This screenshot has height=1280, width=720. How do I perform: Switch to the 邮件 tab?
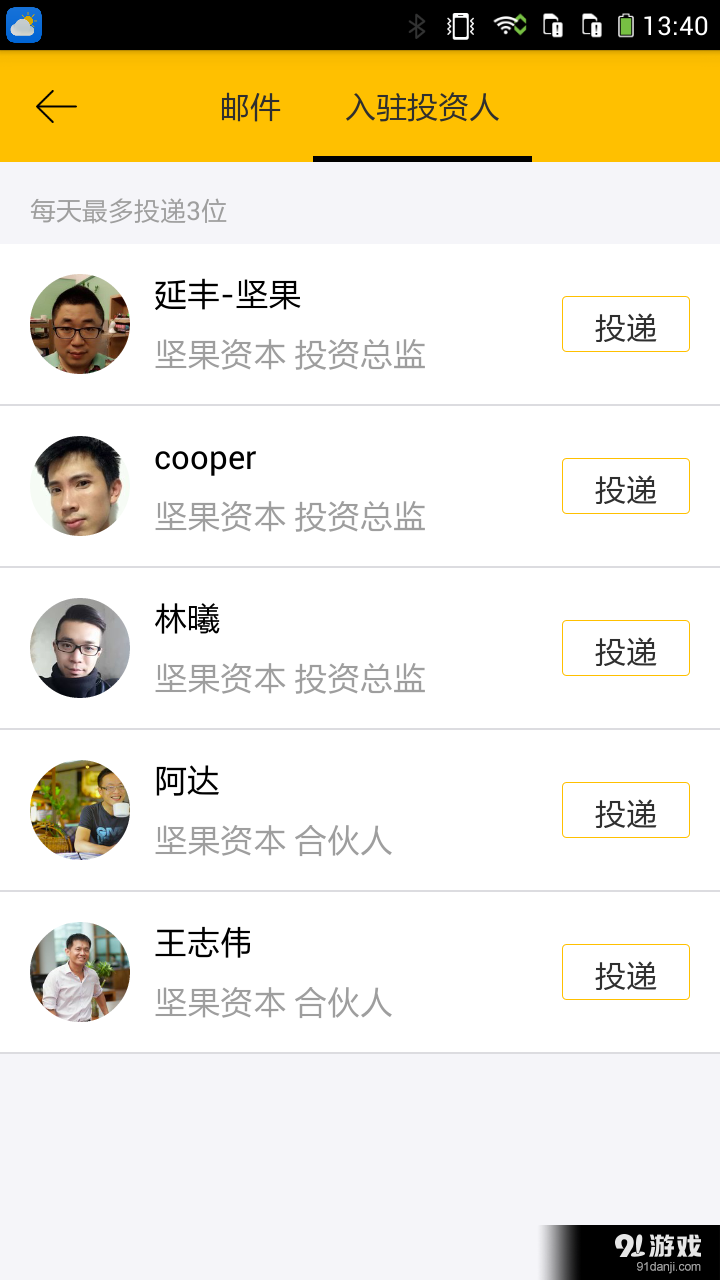coord(250,107)
